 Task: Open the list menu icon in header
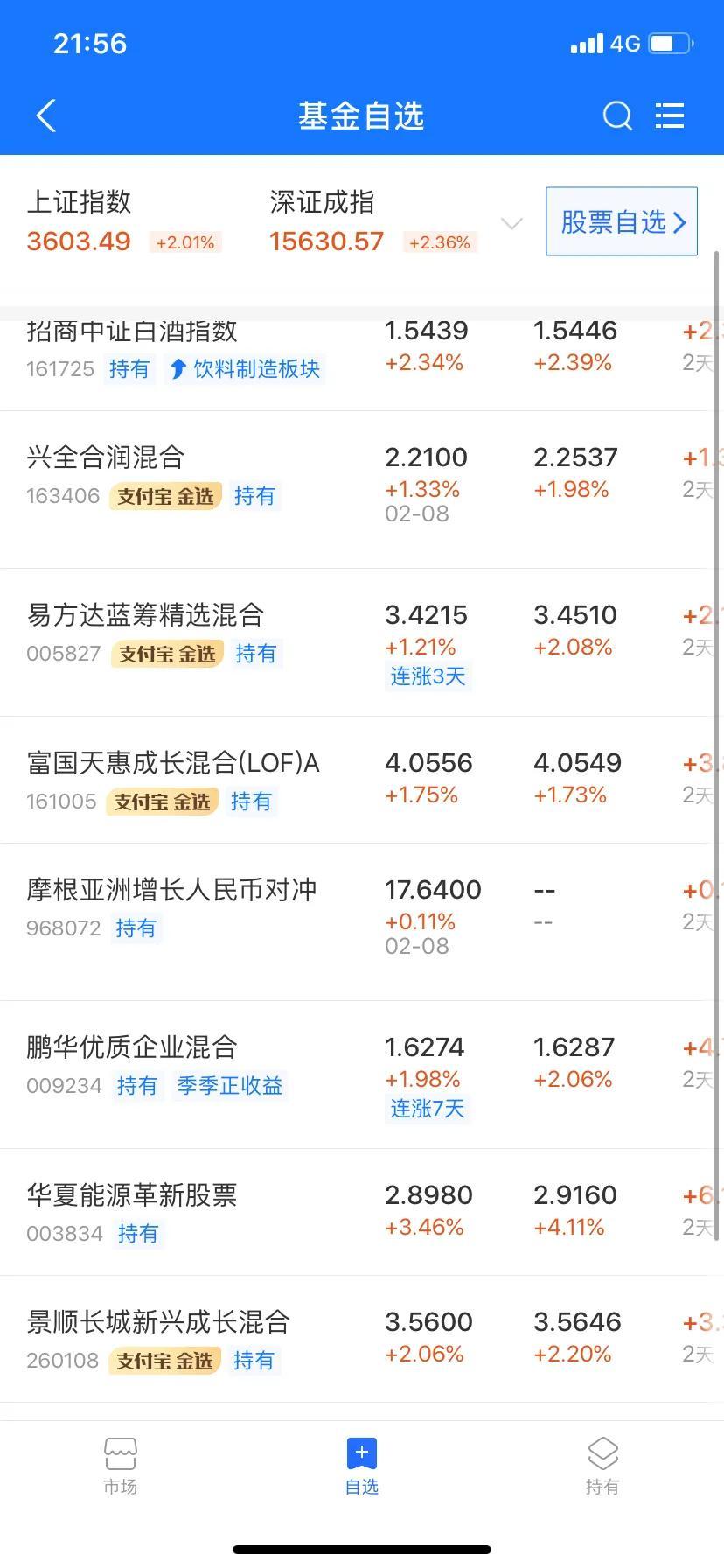(670, 115)
